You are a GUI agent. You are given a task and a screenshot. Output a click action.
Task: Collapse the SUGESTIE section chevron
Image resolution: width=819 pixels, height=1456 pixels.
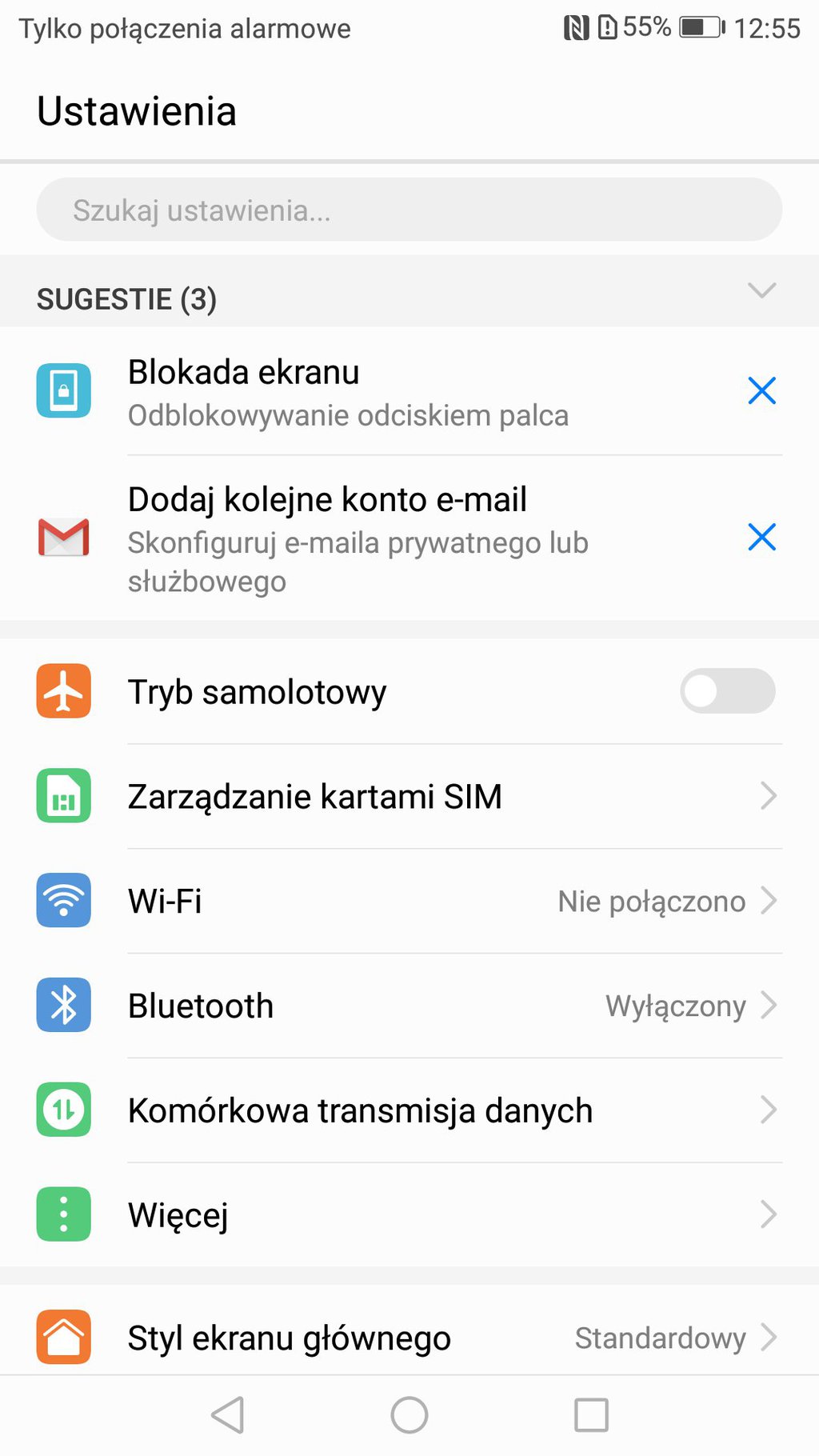point(761,290)
